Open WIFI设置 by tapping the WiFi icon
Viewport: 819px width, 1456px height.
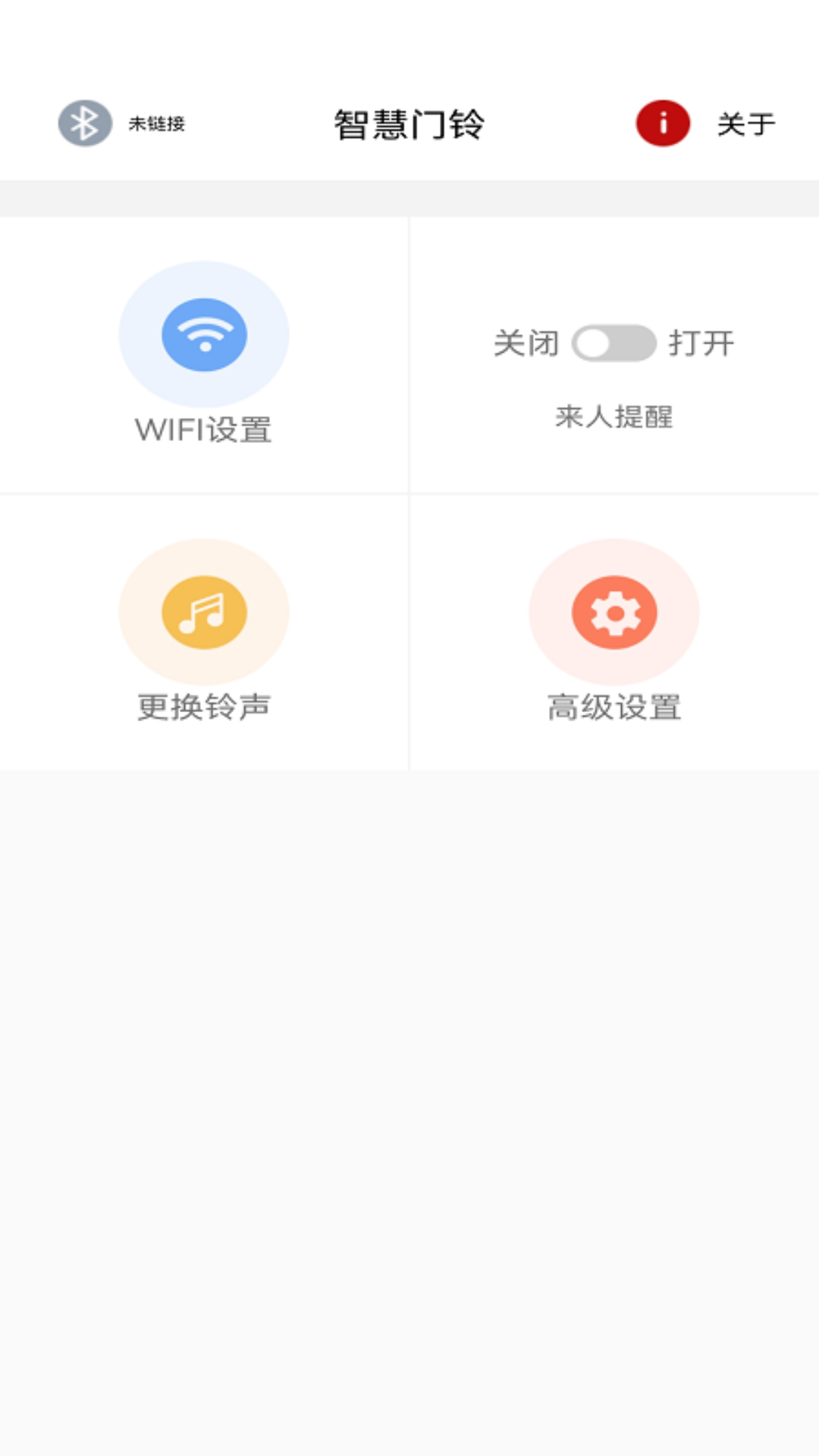tap(203, 334)
